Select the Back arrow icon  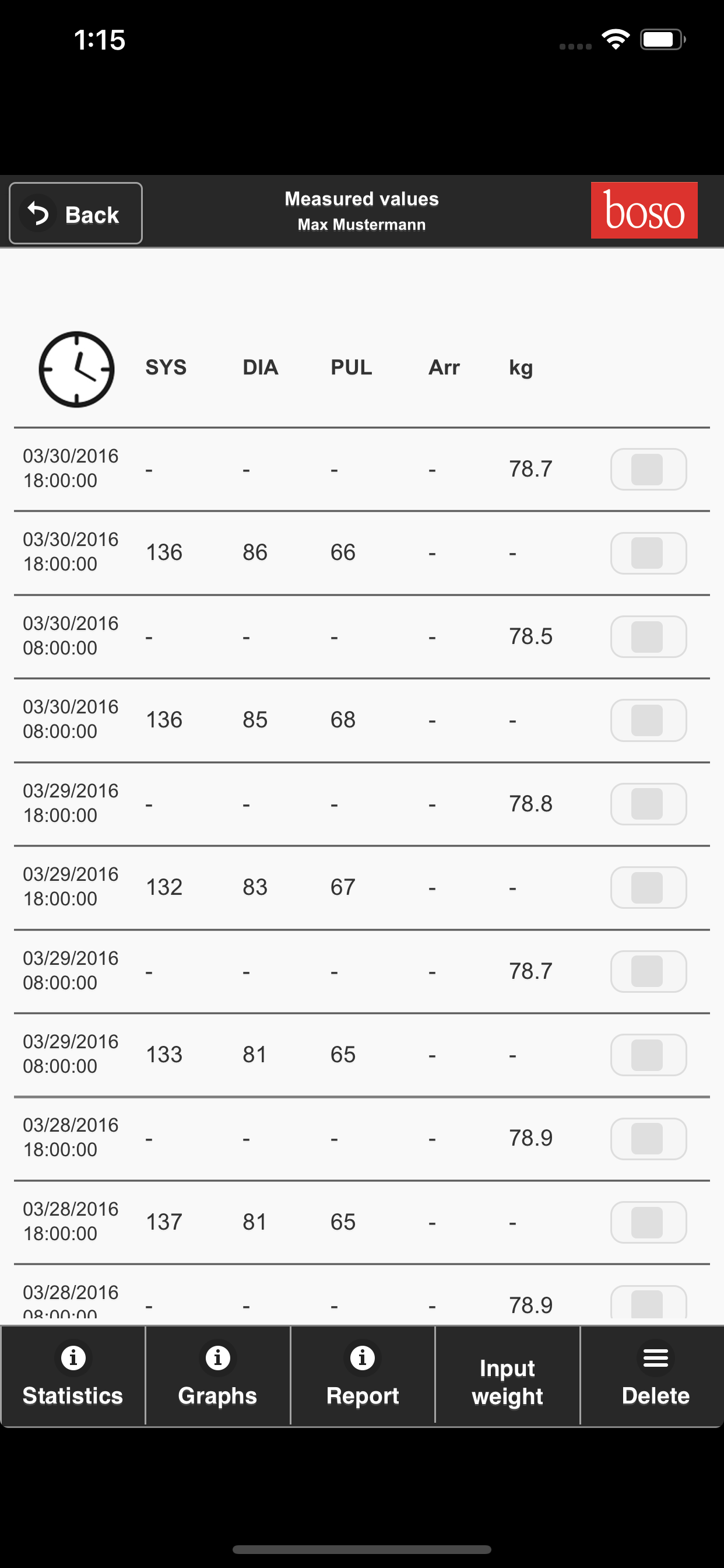(x=38, y=213)
